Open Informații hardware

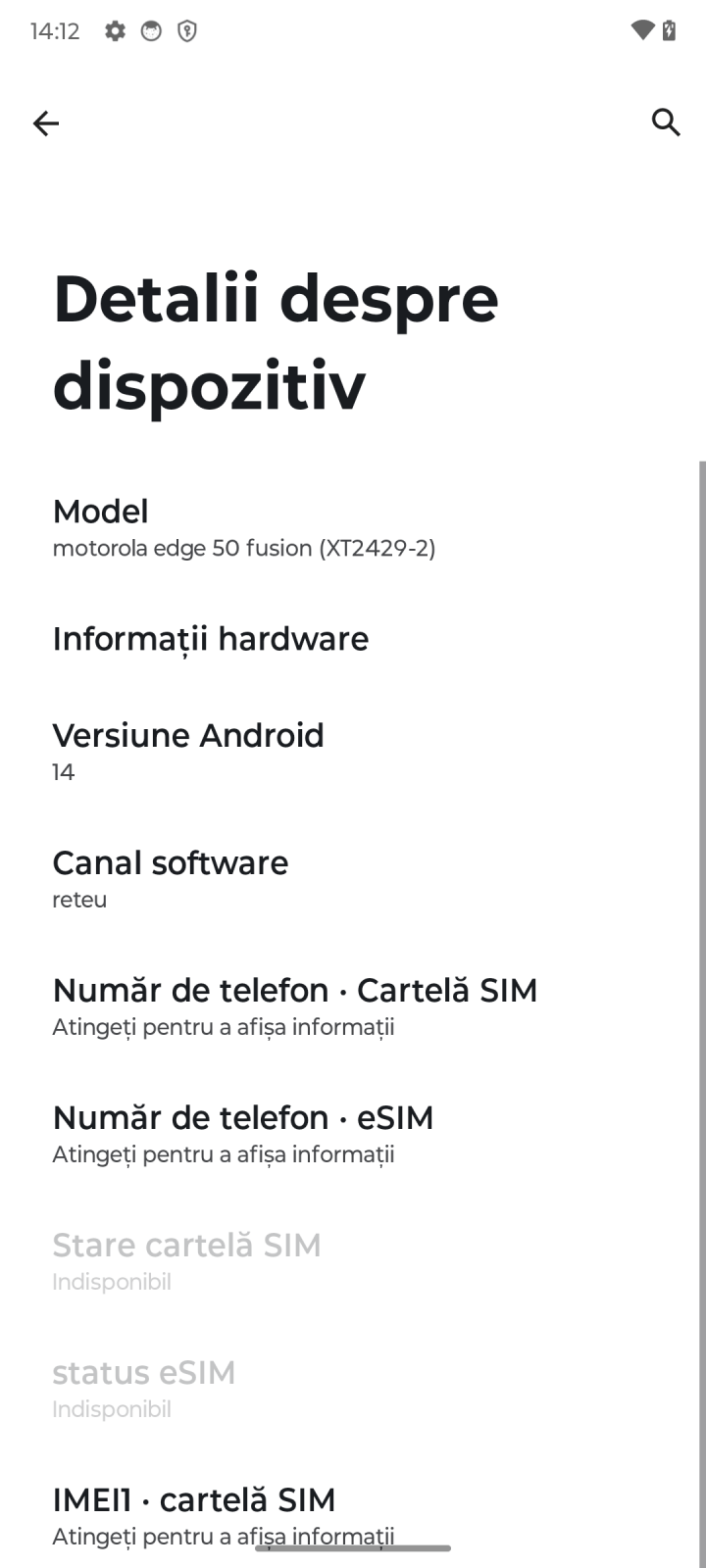click(x=353, y=639)
